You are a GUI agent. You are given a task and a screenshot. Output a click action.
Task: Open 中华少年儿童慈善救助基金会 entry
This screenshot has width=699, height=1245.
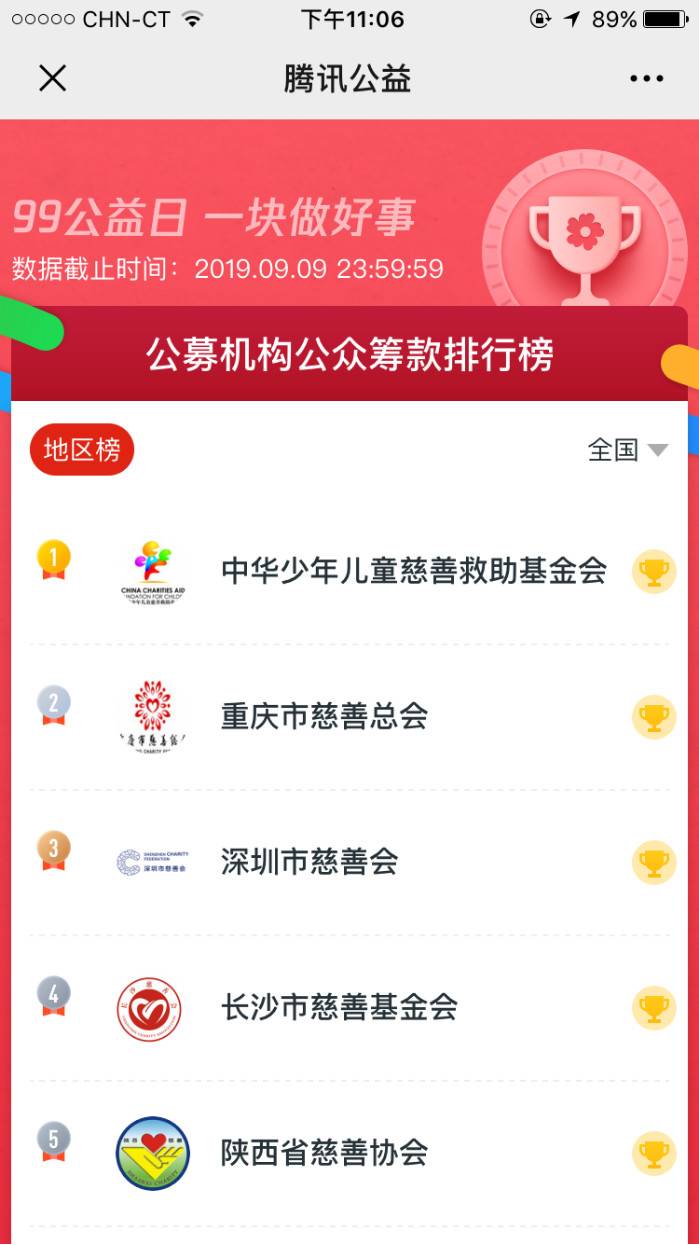click(x=413, y=571)
